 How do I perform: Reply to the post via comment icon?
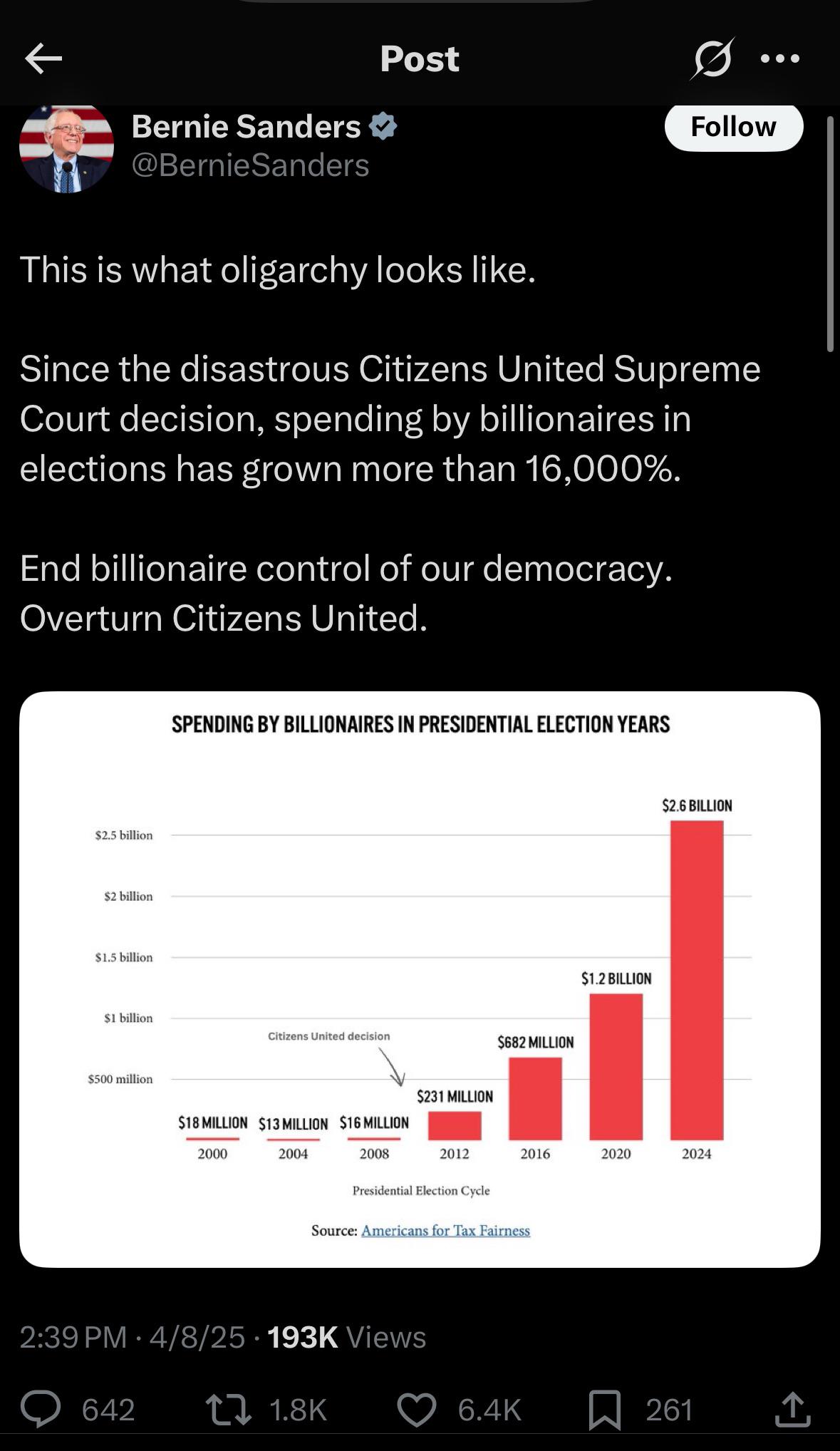click(41, 1410)
